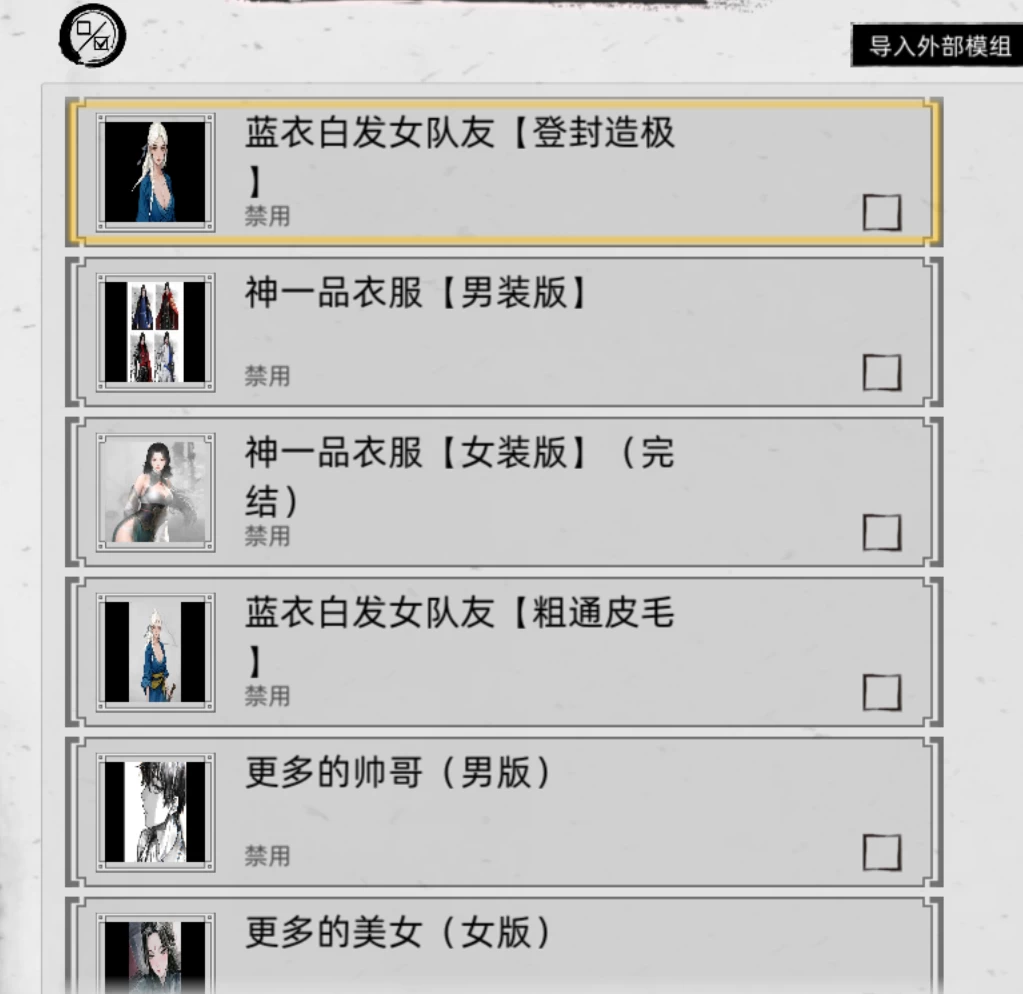Image resolution: width=1023 pixels, height=994 pixels.
Task: Enable checkbox for 蓝衣白发女队友【登封造极】
Action: (x=881, y=213)
